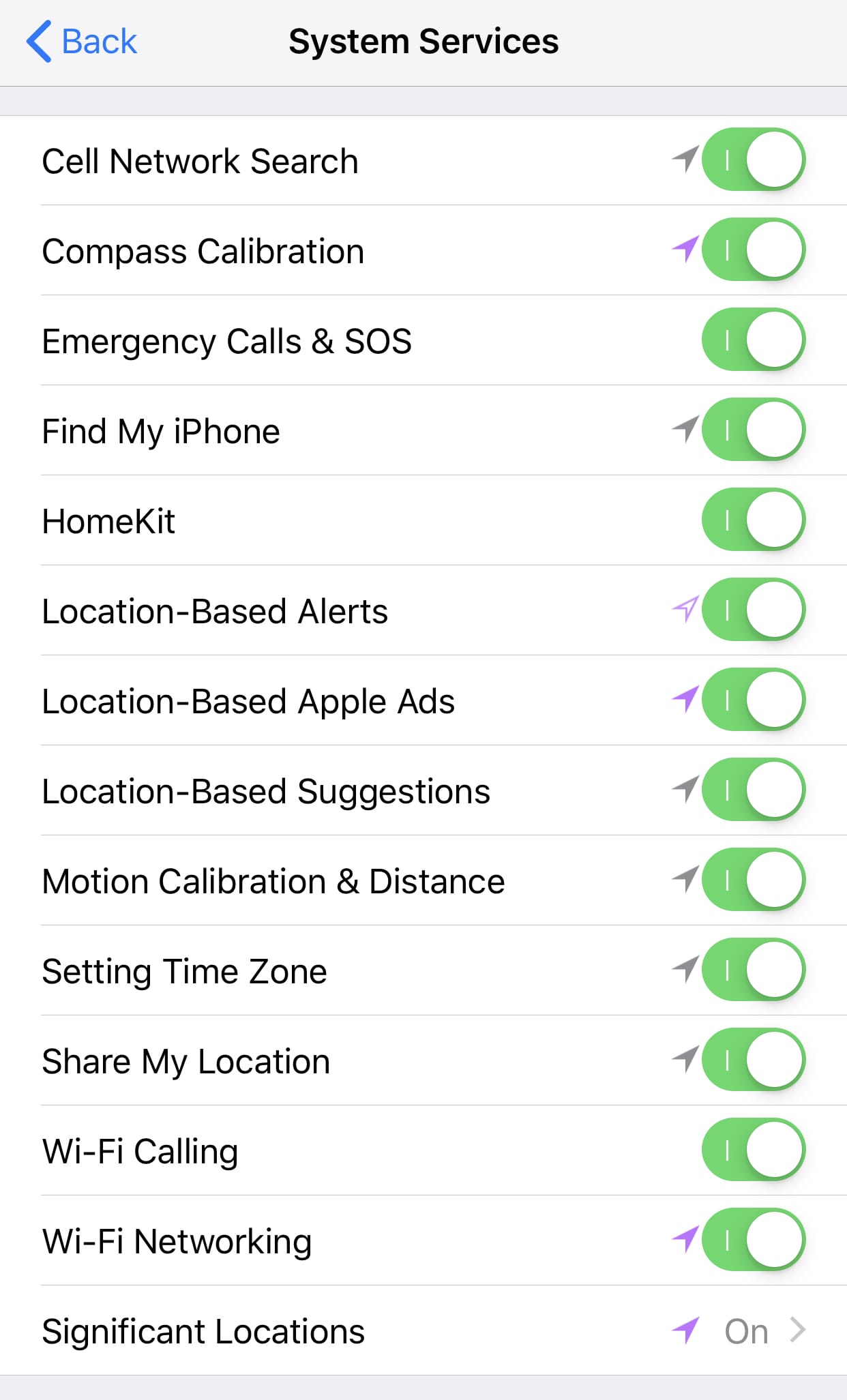This screenshot has height=1400, width=847.
Task: Go back to the previous screen
Action: tap(81, 42)
